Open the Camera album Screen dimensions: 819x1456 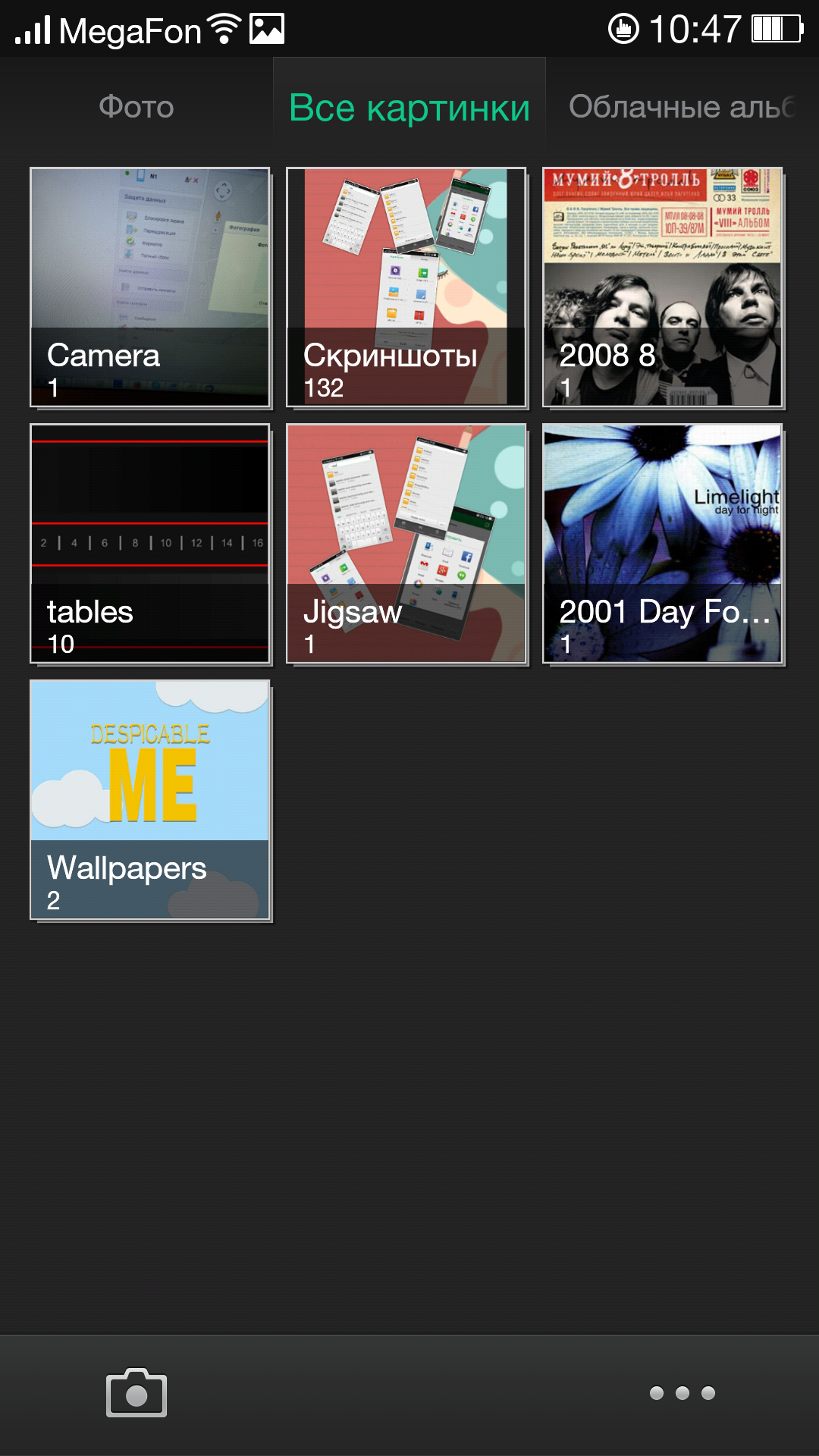tap(150, 287)
